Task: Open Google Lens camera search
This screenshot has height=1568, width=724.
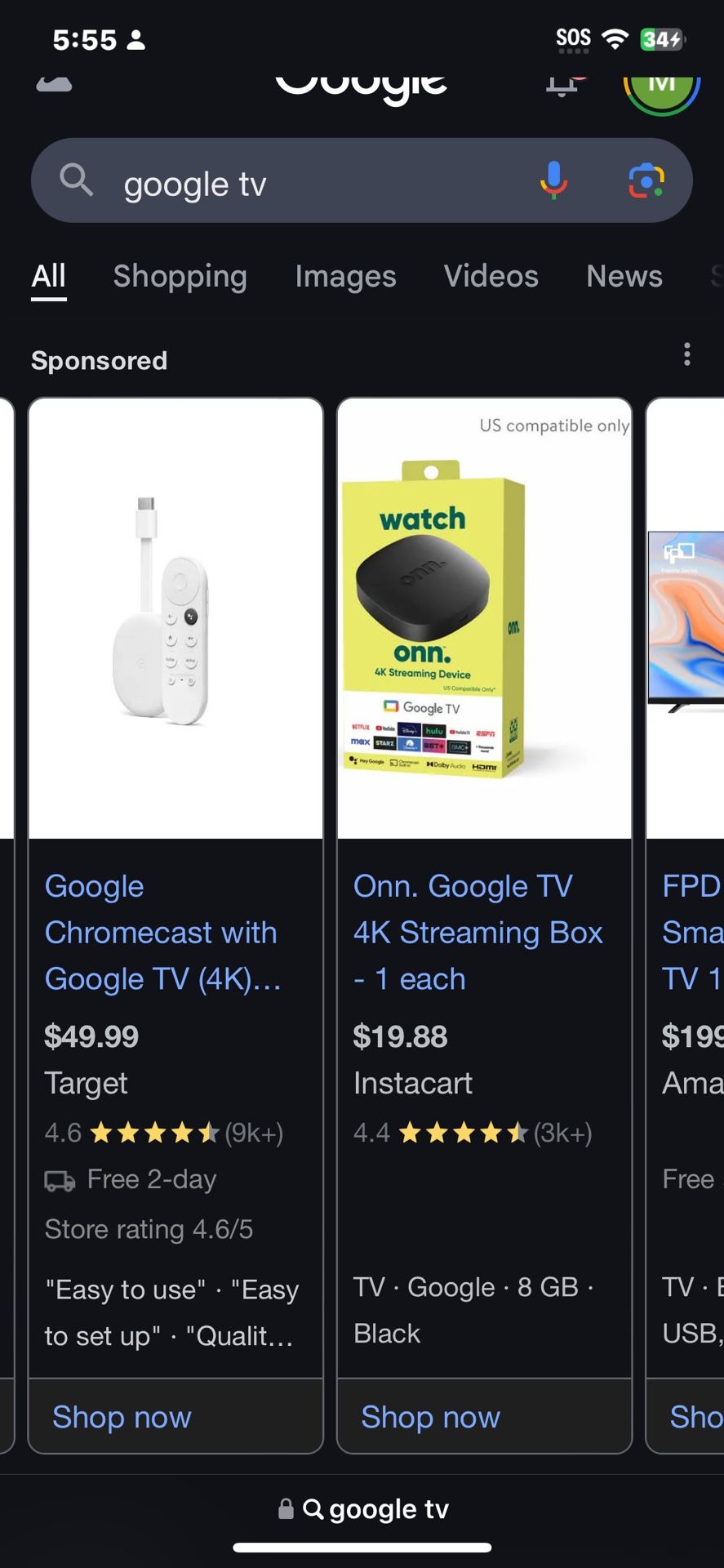Action: tap(646, 180)
